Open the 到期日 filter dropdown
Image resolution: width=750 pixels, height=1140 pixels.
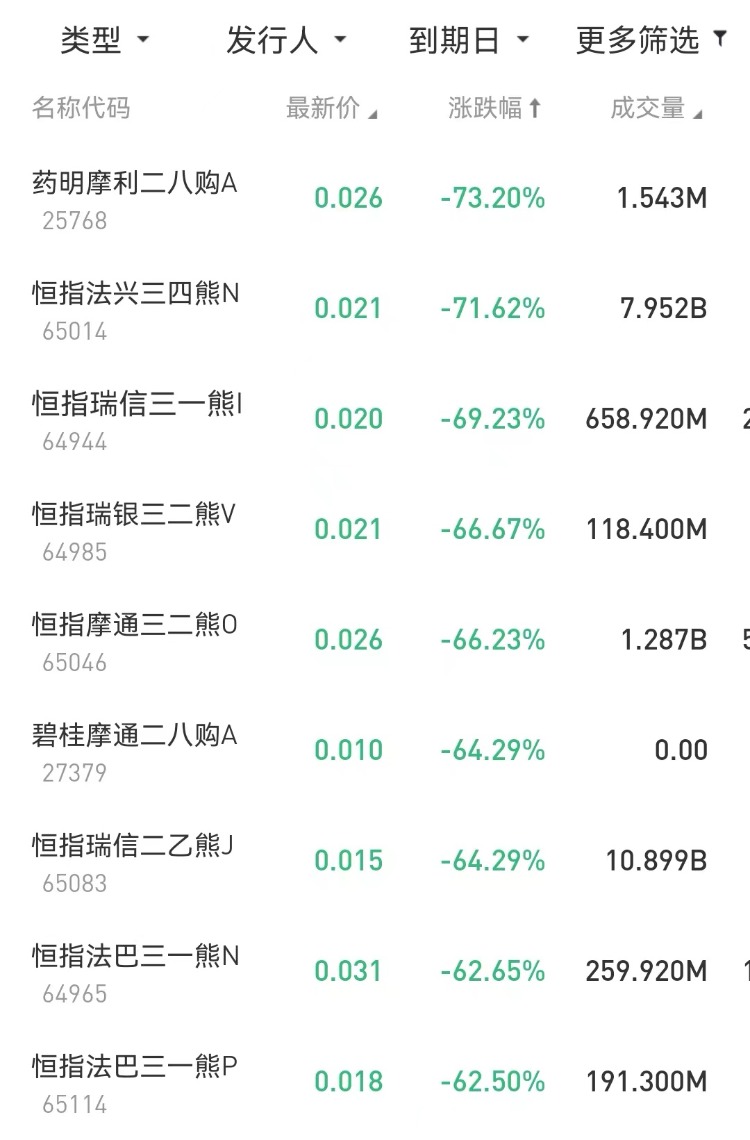468,41
